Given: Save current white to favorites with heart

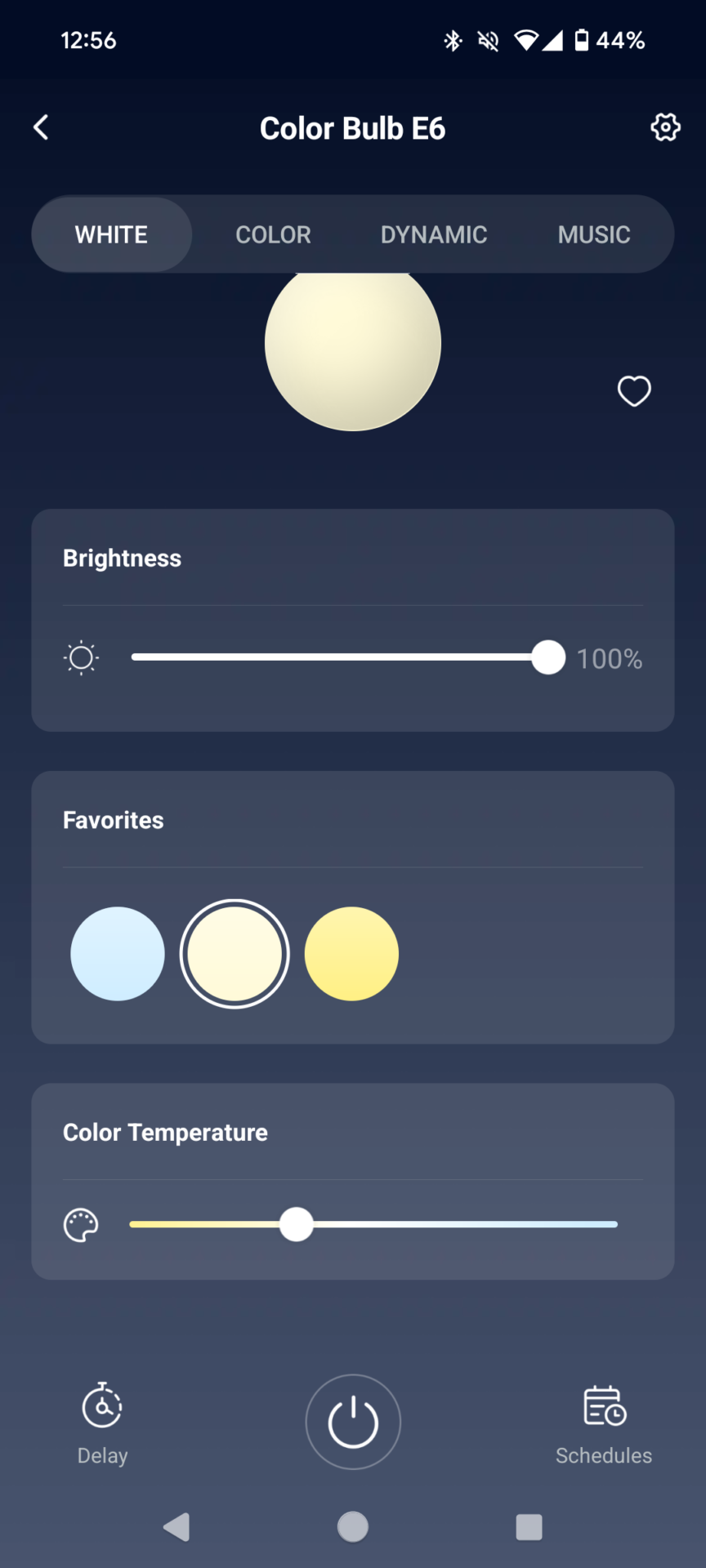Looking at the screenshot, I should click(x=634, y=391).
